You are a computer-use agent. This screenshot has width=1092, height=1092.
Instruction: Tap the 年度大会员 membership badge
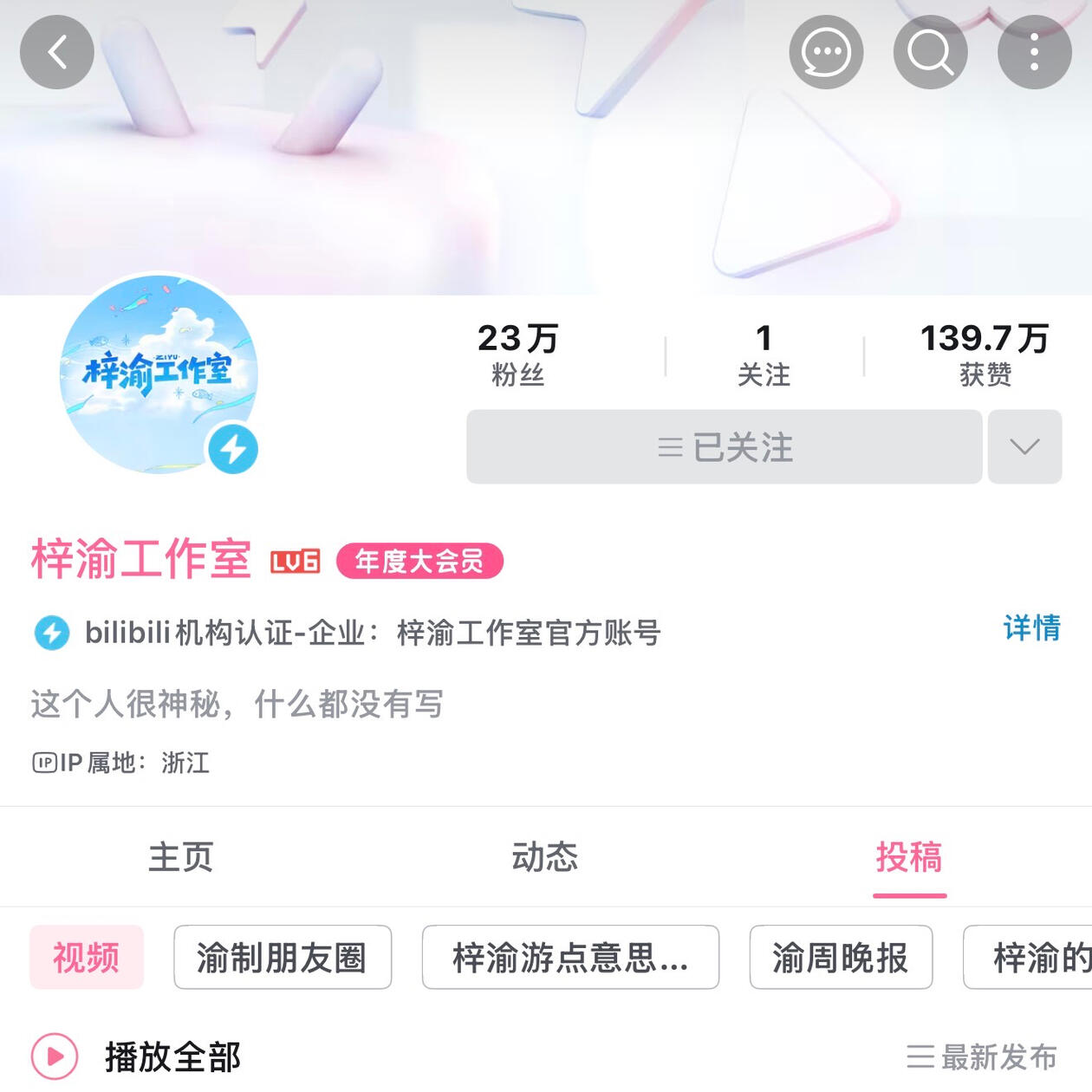(419, 562)
